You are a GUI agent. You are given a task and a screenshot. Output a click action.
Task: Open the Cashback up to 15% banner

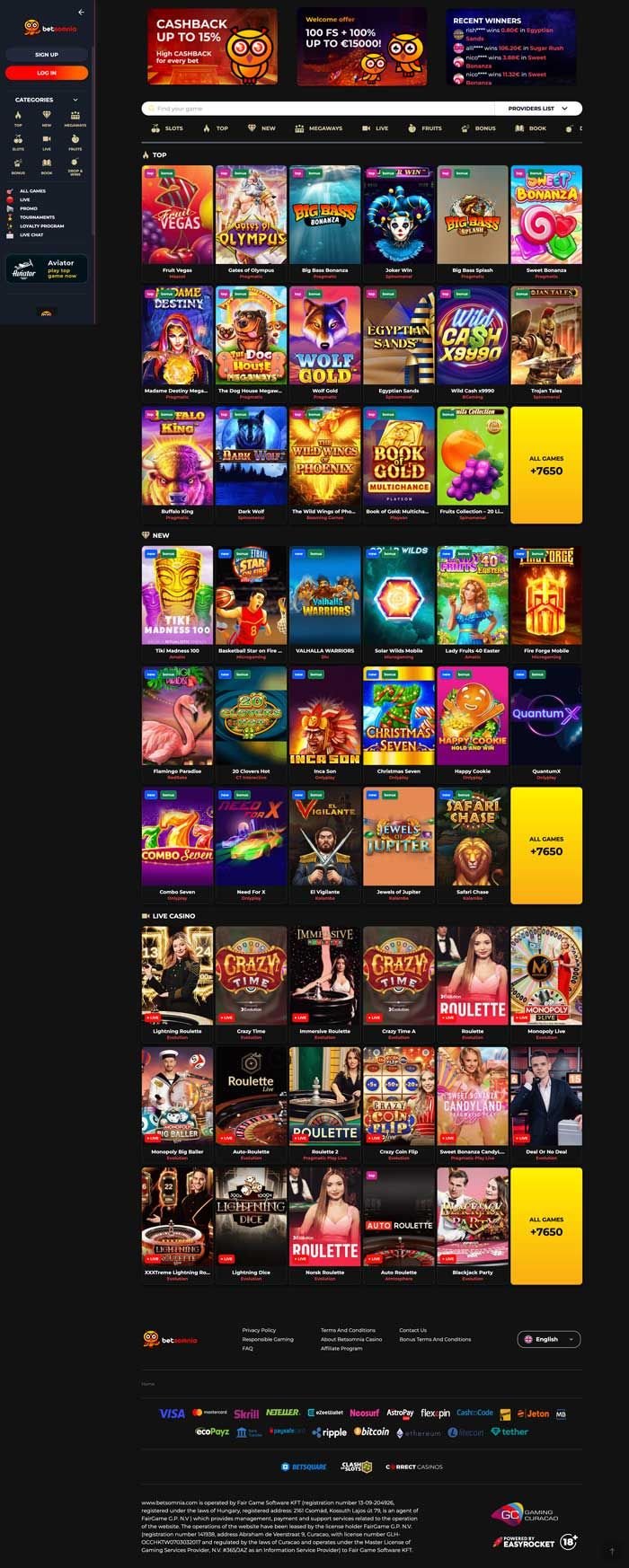[212, 47]
